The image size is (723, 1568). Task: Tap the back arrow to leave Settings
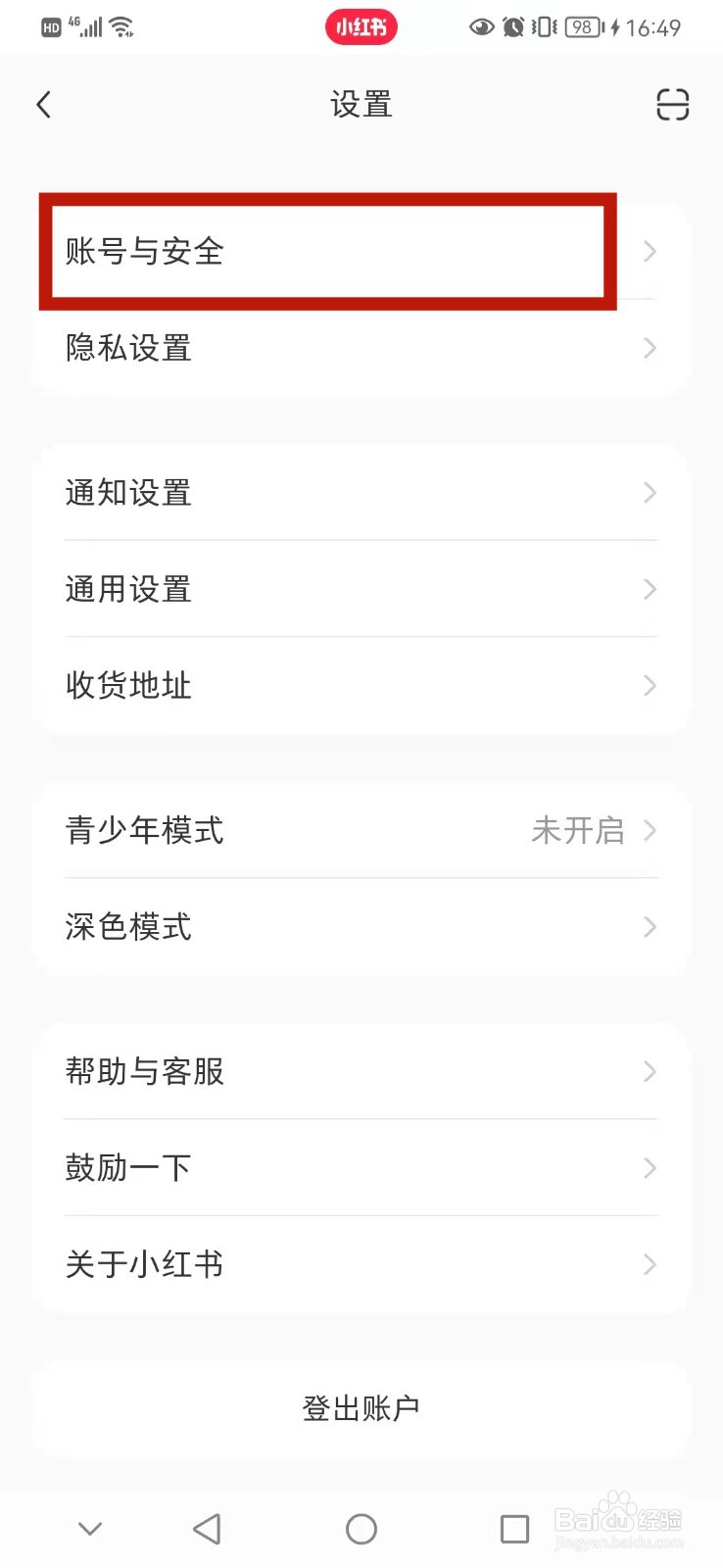43,103
